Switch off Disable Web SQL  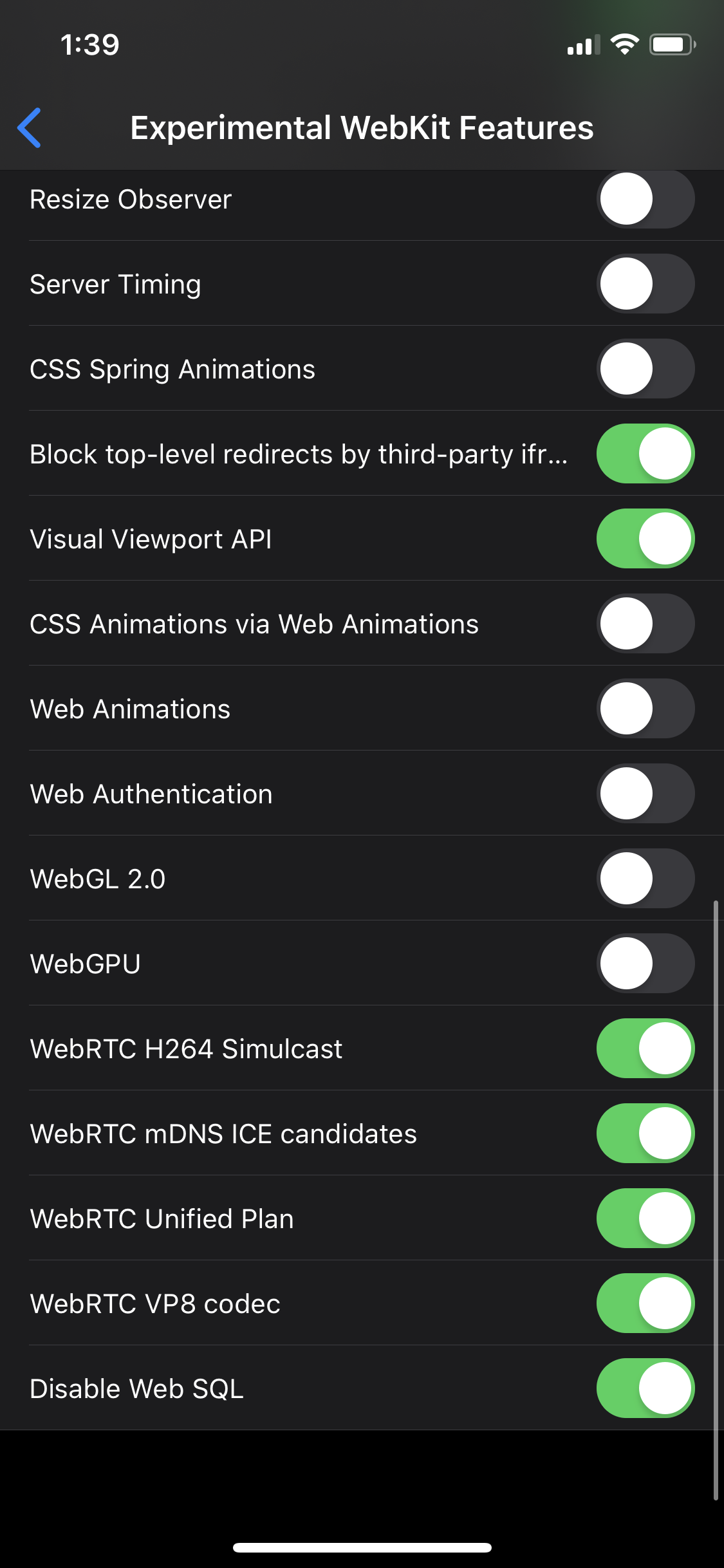[x=645, y=1388]
